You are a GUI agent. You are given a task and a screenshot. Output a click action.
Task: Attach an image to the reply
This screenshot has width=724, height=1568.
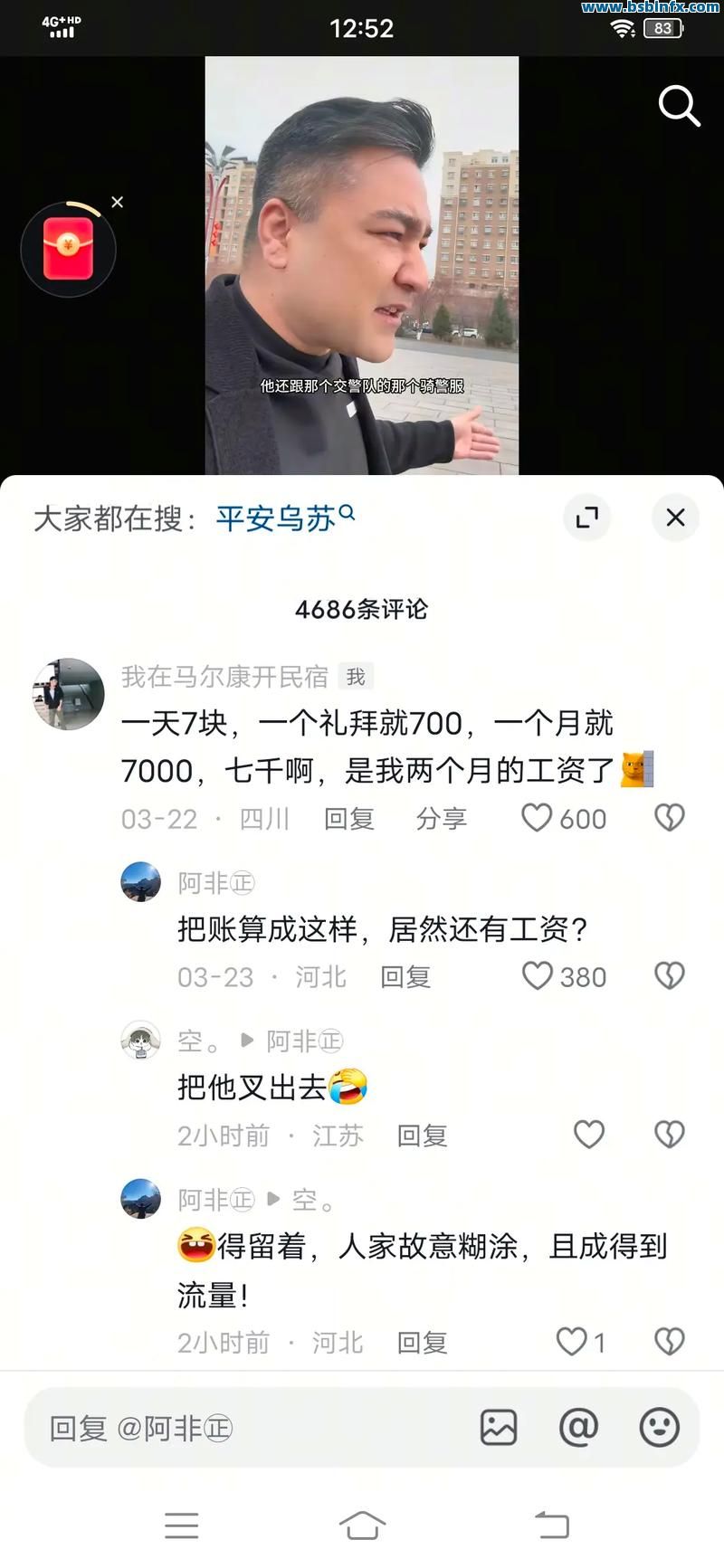click(498, 1428)
